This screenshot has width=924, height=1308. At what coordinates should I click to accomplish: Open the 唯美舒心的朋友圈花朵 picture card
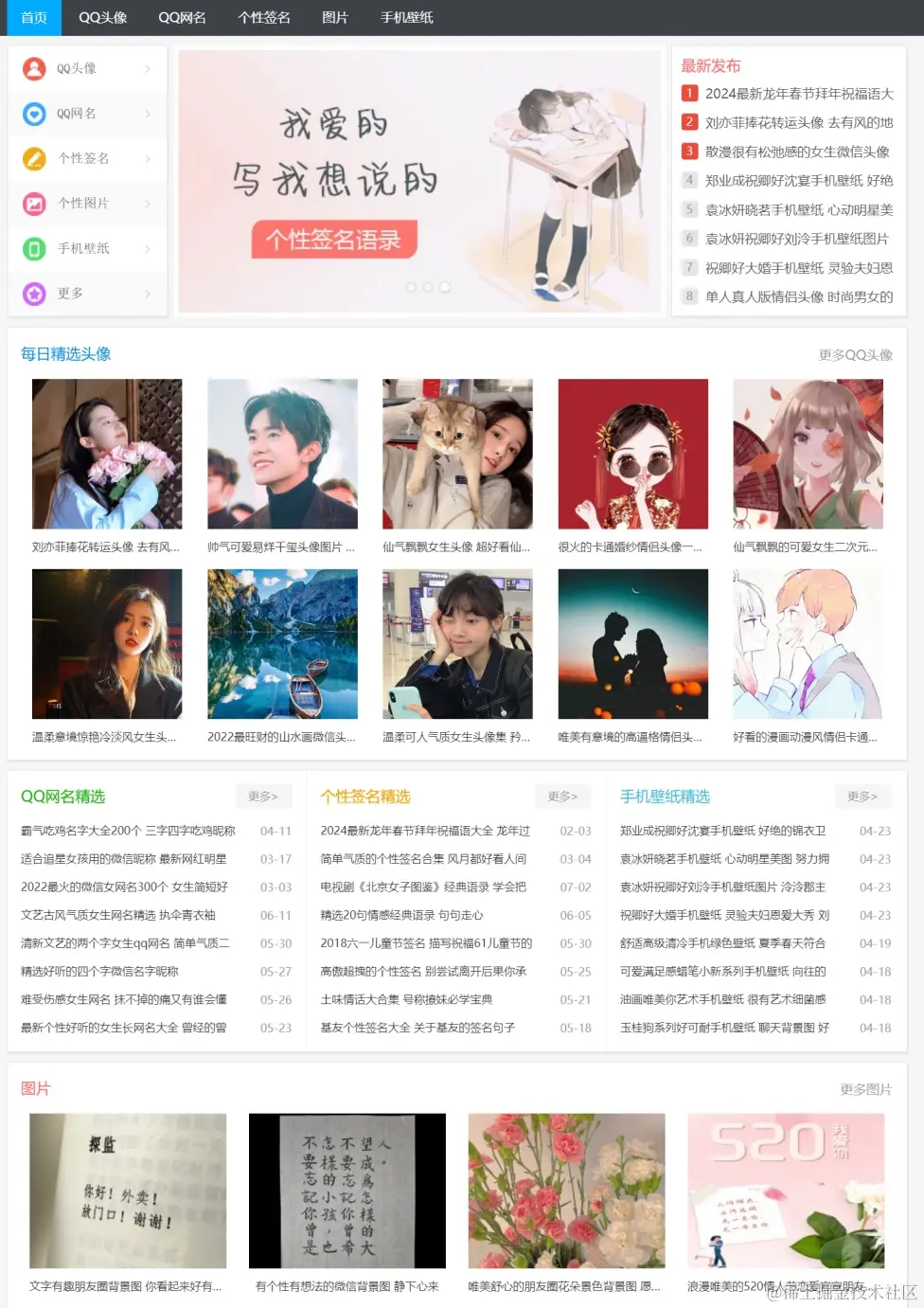[566, 1191]
